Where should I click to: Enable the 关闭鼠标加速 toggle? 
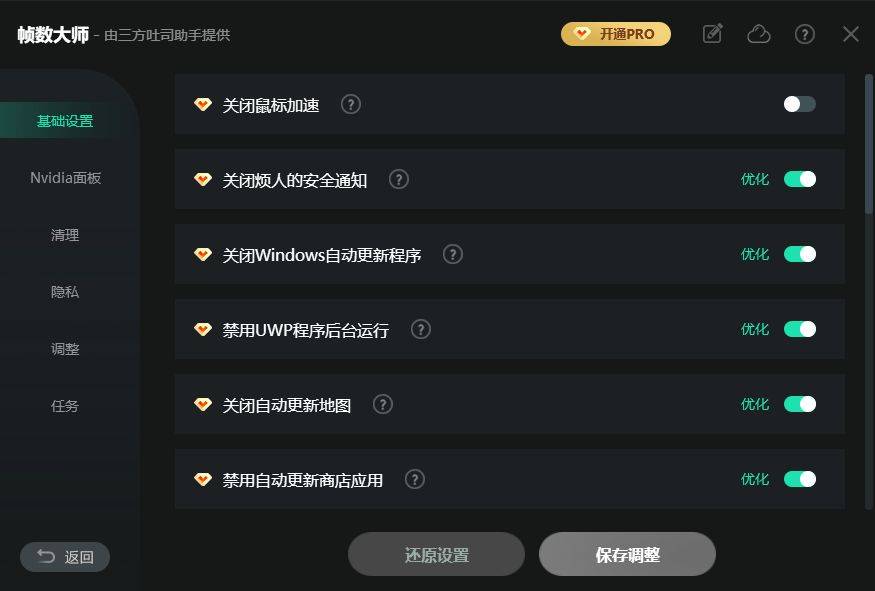point(800,104)
